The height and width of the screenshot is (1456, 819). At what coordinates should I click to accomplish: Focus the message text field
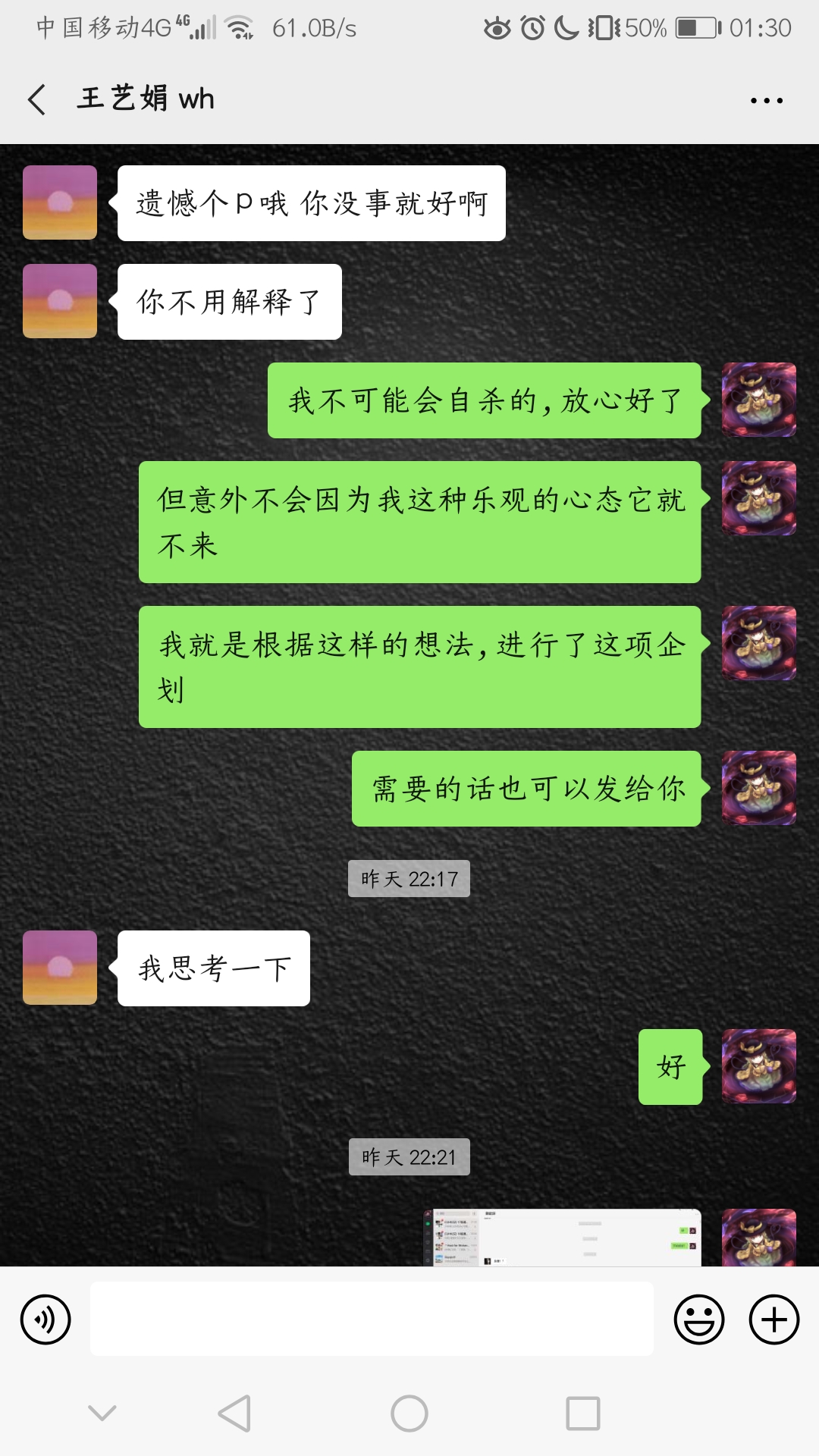click(x=372, y=1319)
